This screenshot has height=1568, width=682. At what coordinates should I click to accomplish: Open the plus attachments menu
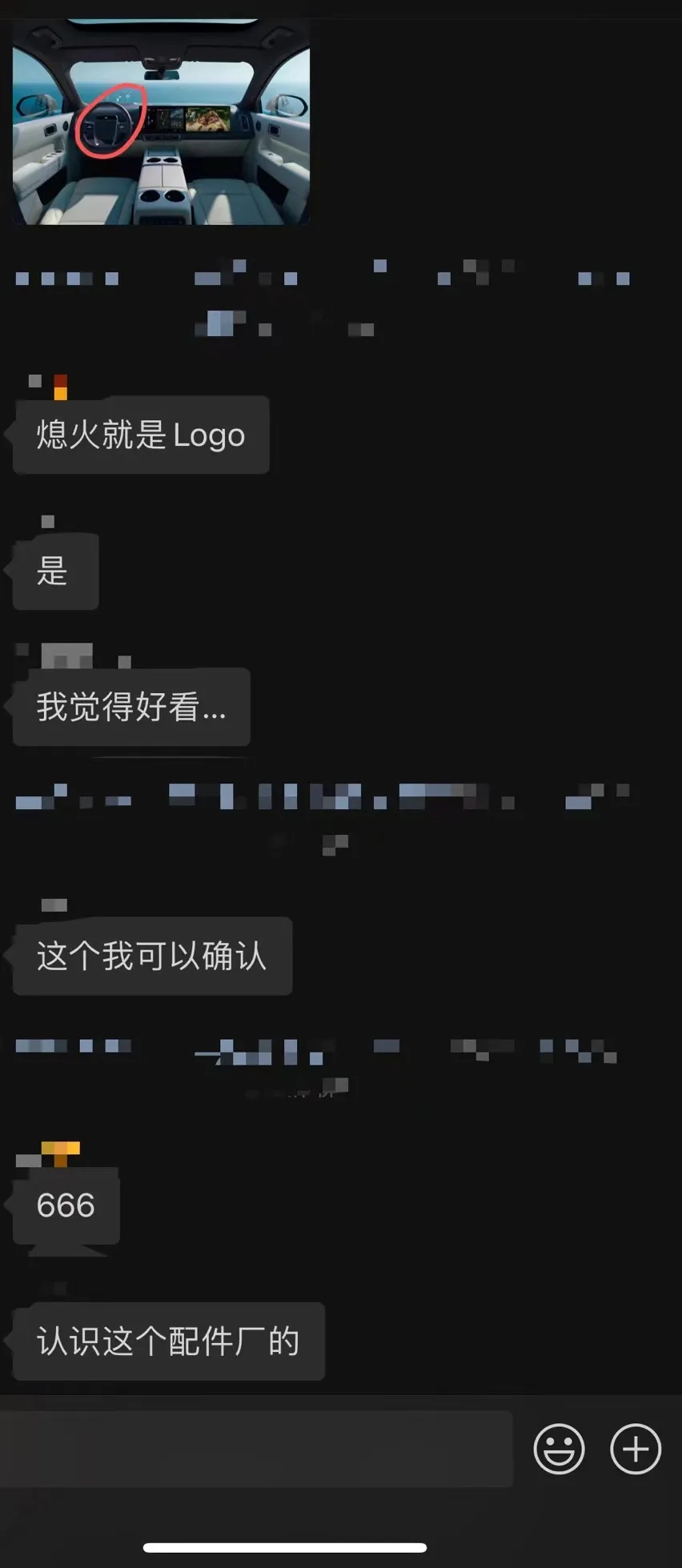click(636, 1449)
